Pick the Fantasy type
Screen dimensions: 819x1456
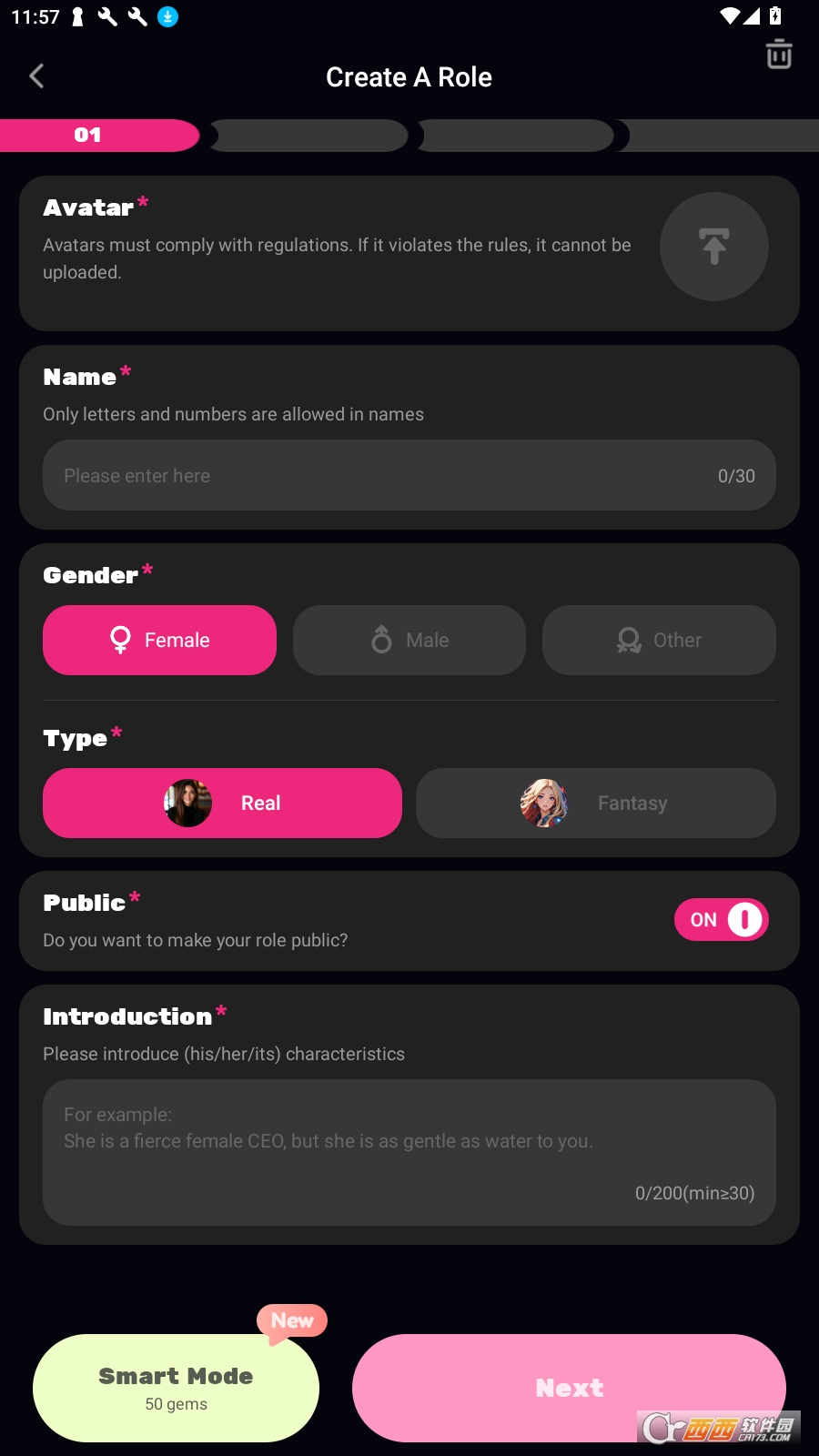595,804
